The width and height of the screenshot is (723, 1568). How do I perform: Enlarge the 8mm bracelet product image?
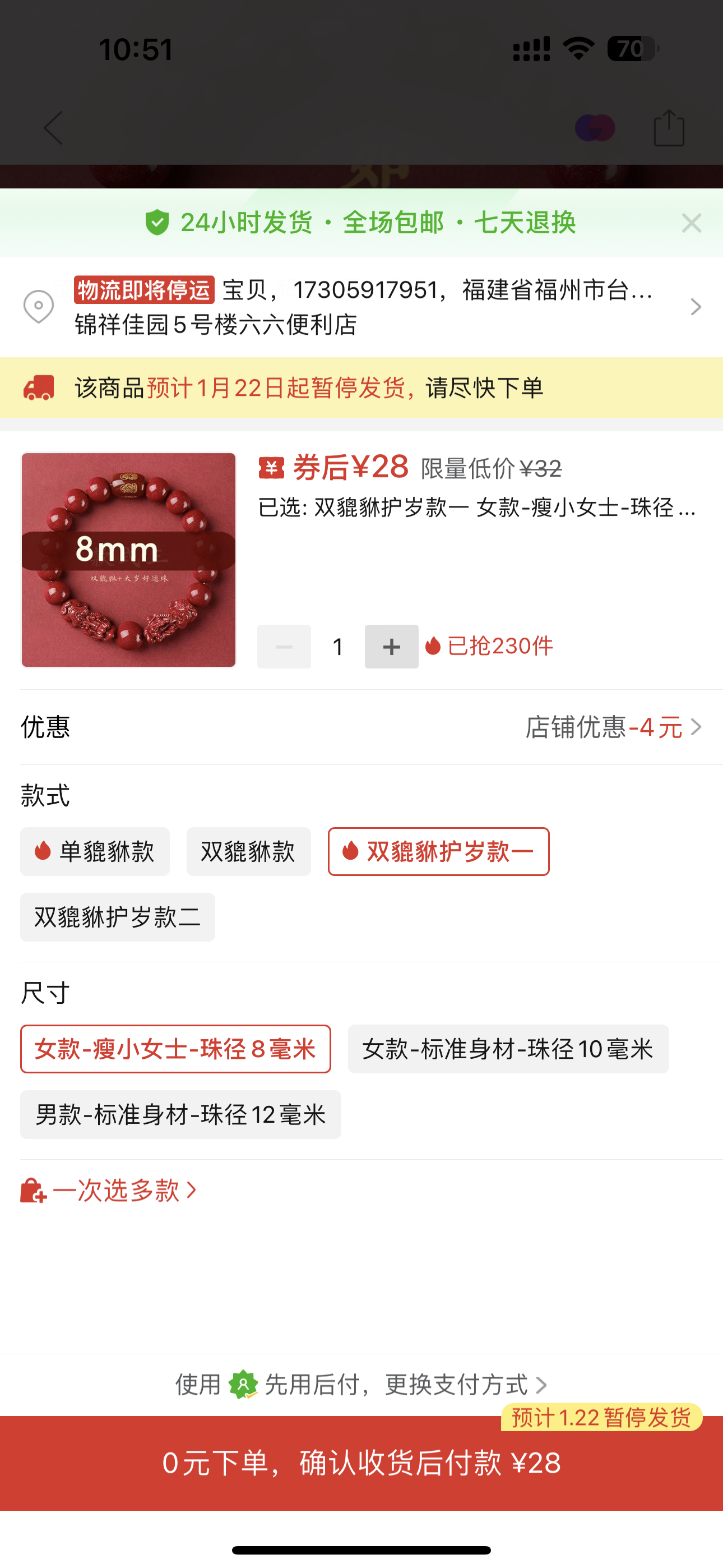(128, 559)
